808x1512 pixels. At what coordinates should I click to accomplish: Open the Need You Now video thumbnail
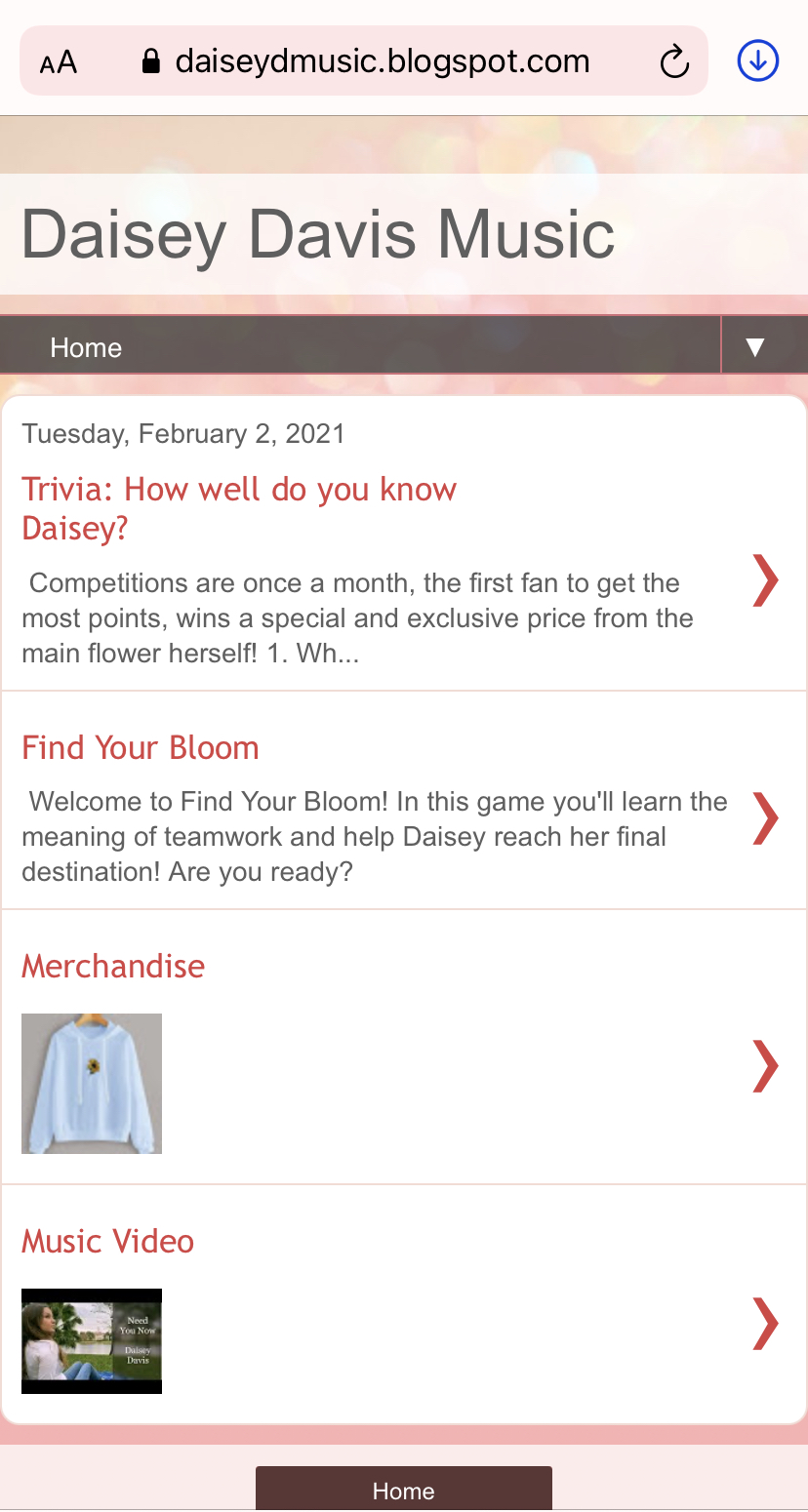pos(92,1341)
